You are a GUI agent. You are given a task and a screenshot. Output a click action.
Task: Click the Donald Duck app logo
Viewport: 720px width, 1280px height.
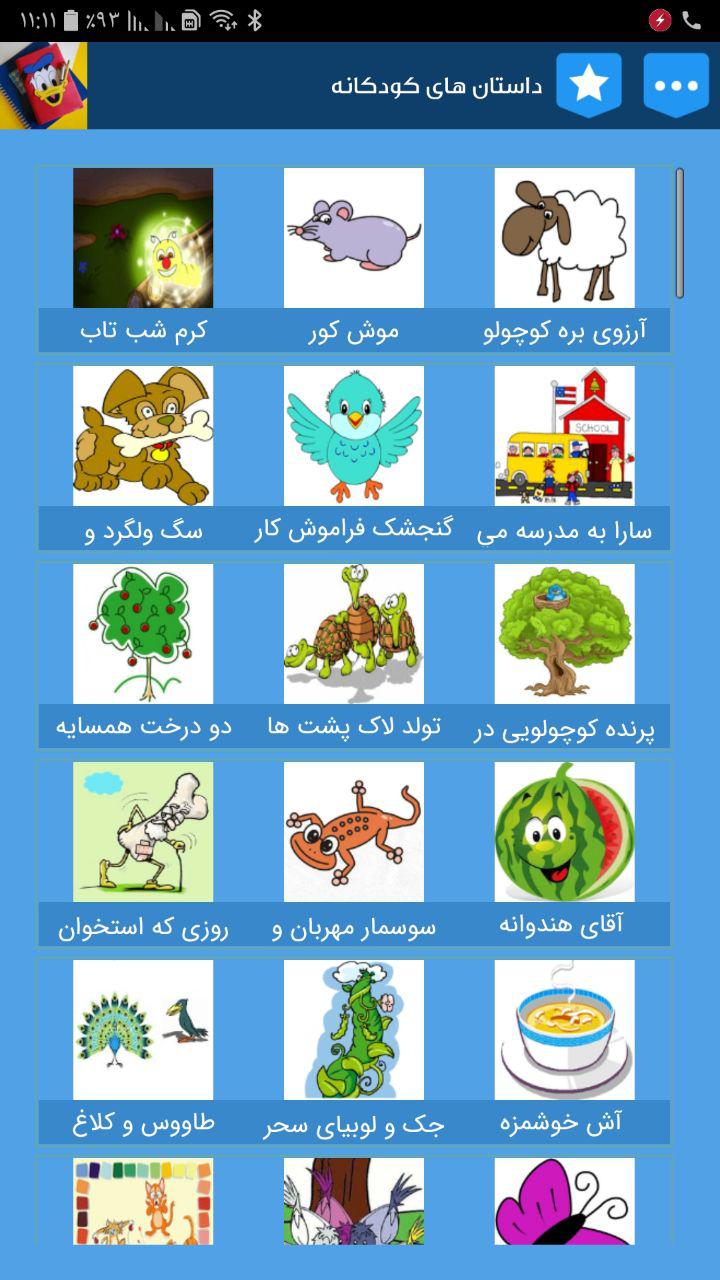click(x=44, y=86)
